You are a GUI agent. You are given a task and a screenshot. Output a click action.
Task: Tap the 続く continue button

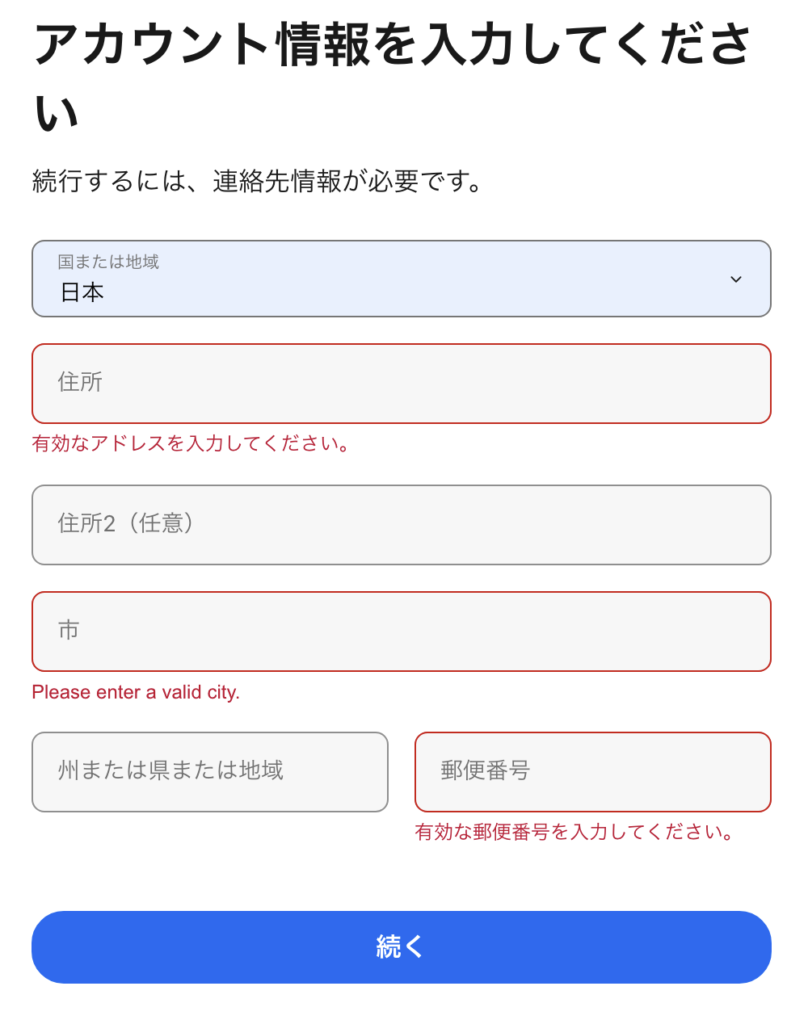[401, 947]
